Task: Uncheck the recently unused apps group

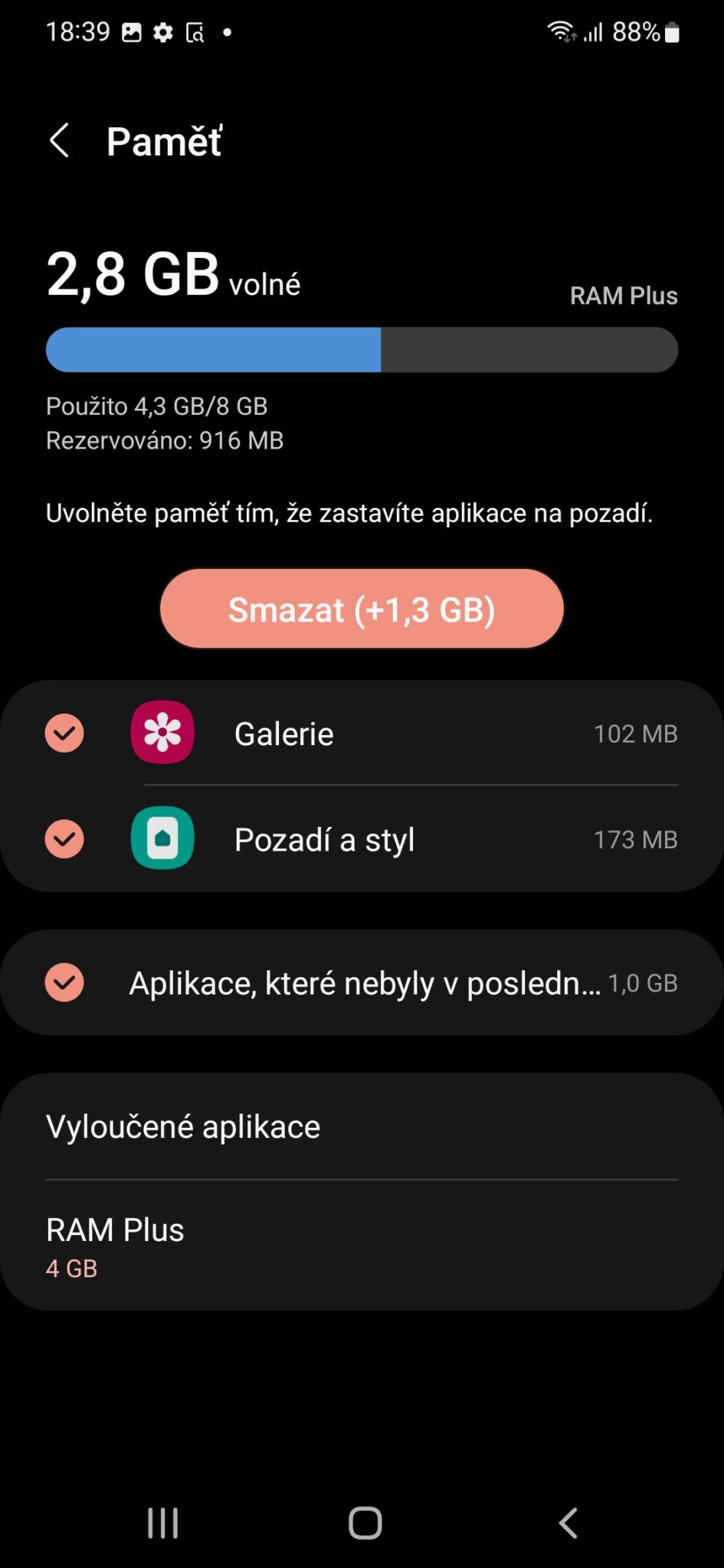Action: point(64,982)
